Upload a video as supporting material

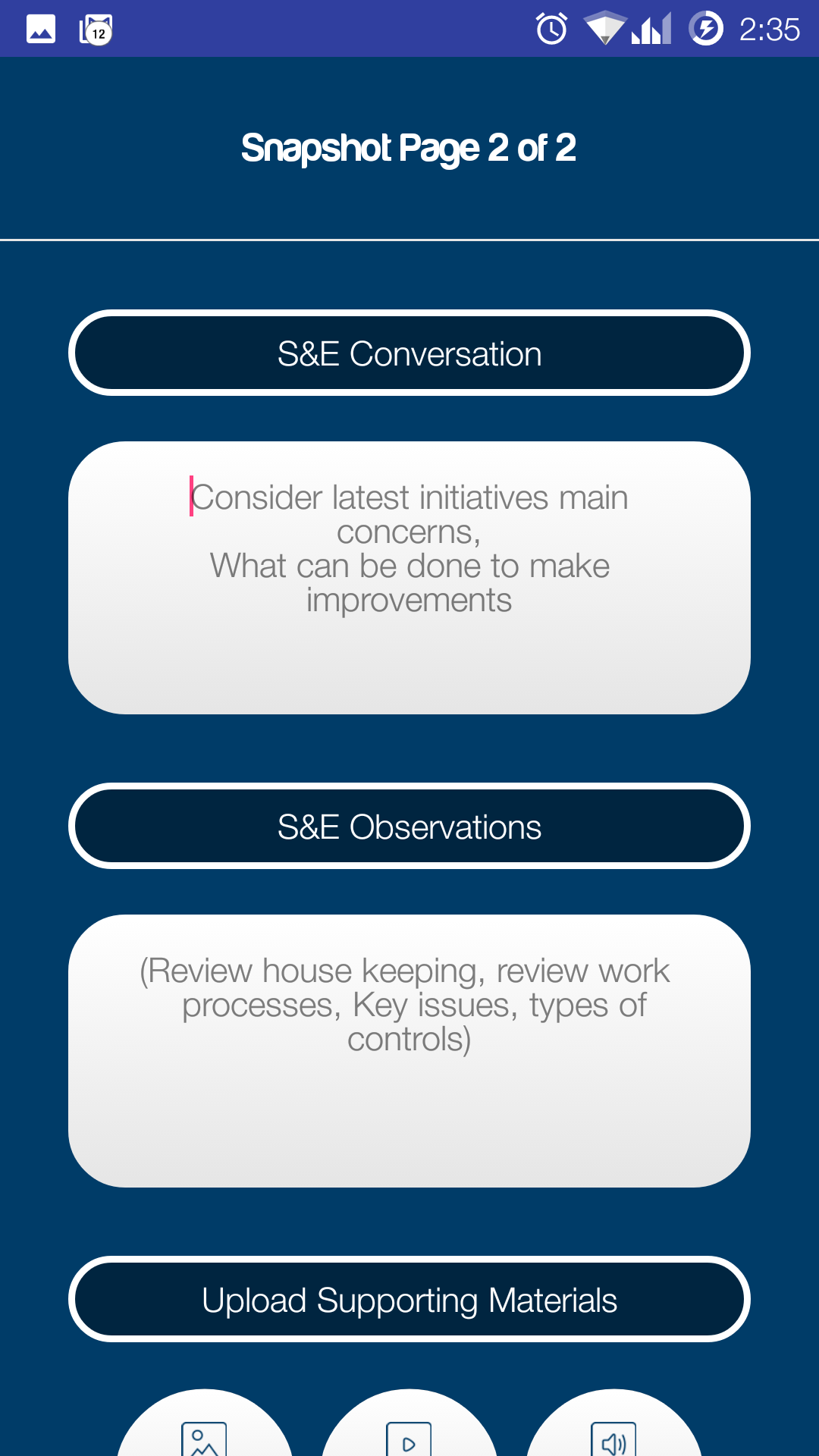(409, 1423)
